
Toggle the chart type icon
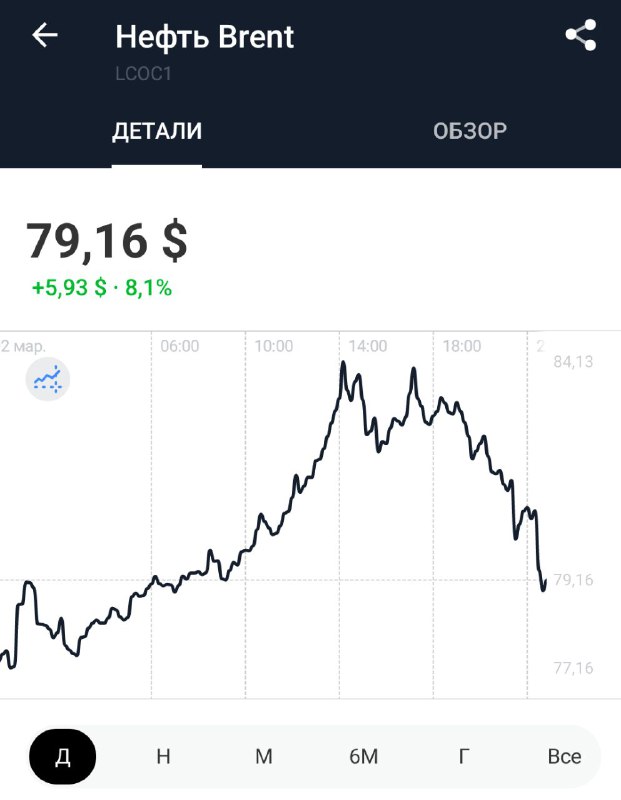(47, 379)
